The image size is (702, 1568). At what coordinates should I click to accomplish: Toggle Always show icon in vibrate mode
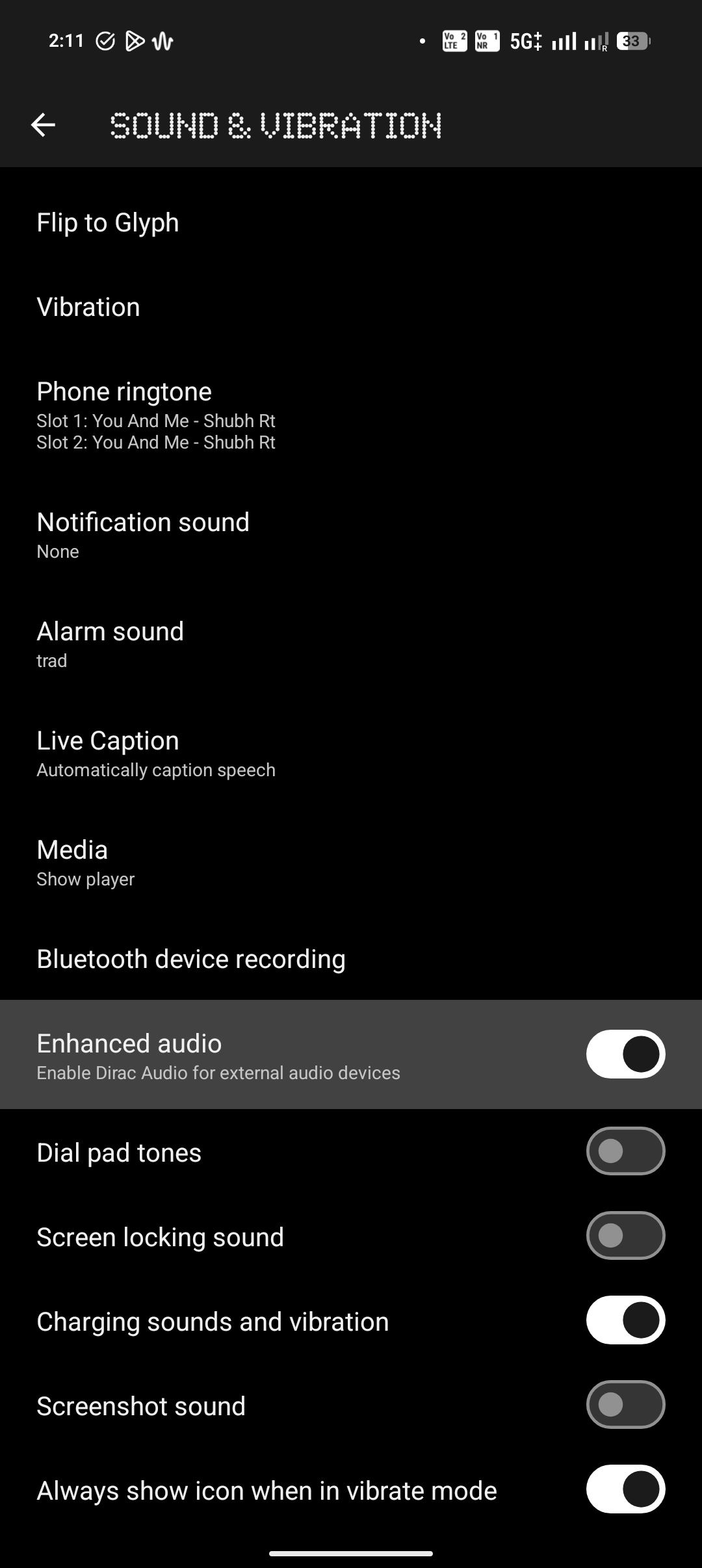[x=625, y=1489]
